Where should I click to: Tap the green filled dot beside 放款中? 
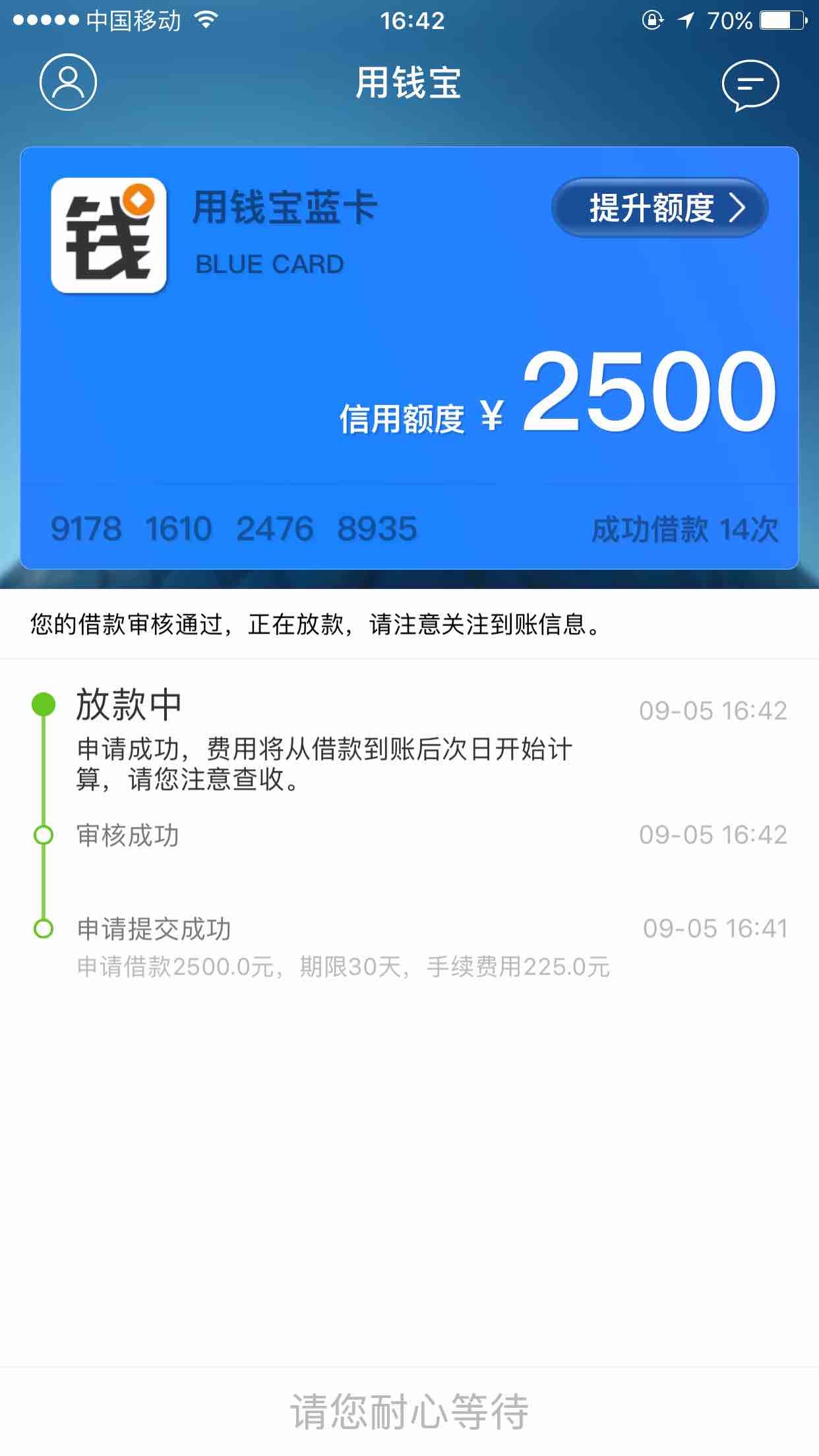(43, 705)
